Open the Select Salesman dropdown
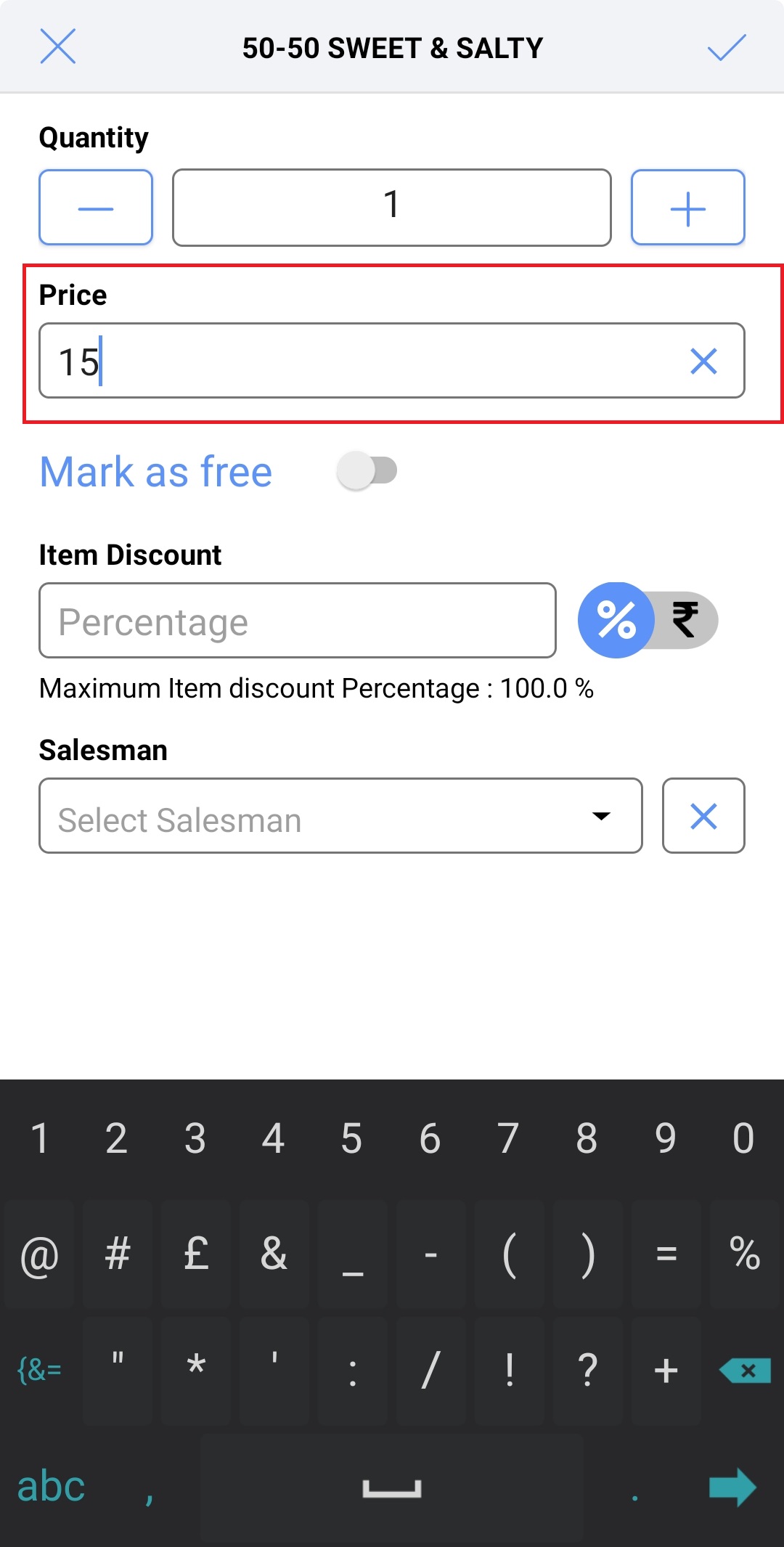The width and height of the screenshot is (784, 1547). pyautogui.click(x=340, y=816)
